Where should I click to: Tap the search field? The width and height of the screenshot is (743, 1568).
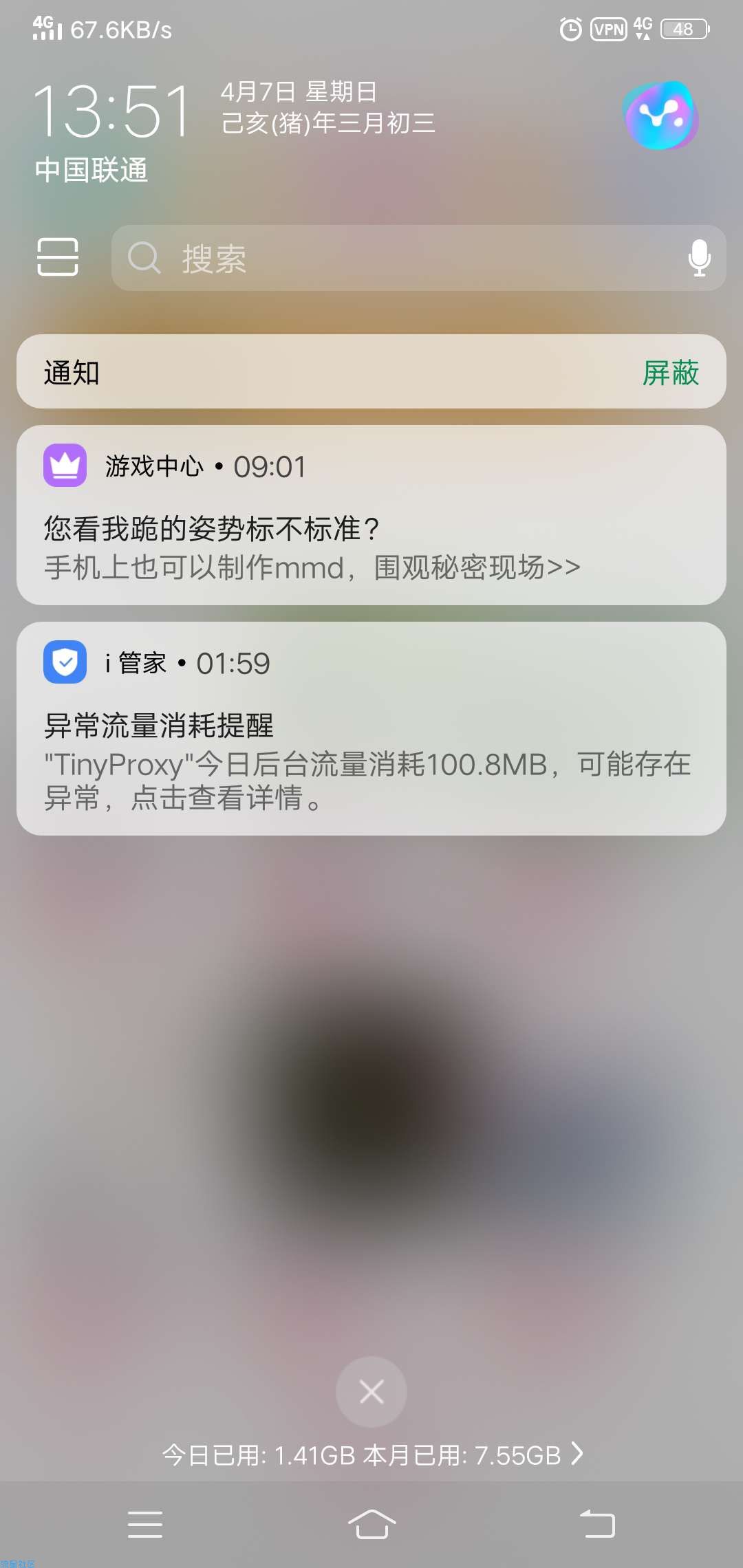coord(399,259)
